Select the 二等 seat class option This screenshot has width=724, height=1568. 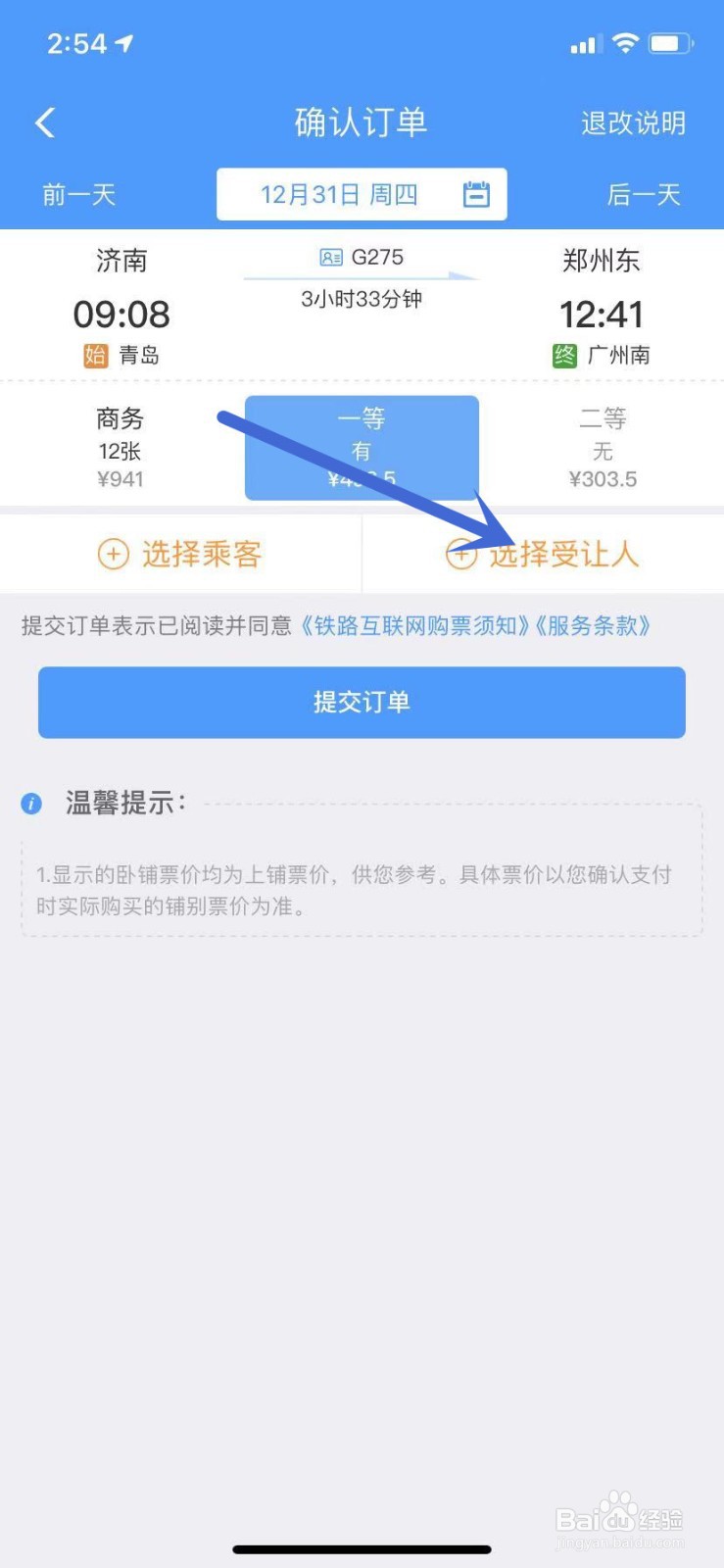click(x=602, y=448)
